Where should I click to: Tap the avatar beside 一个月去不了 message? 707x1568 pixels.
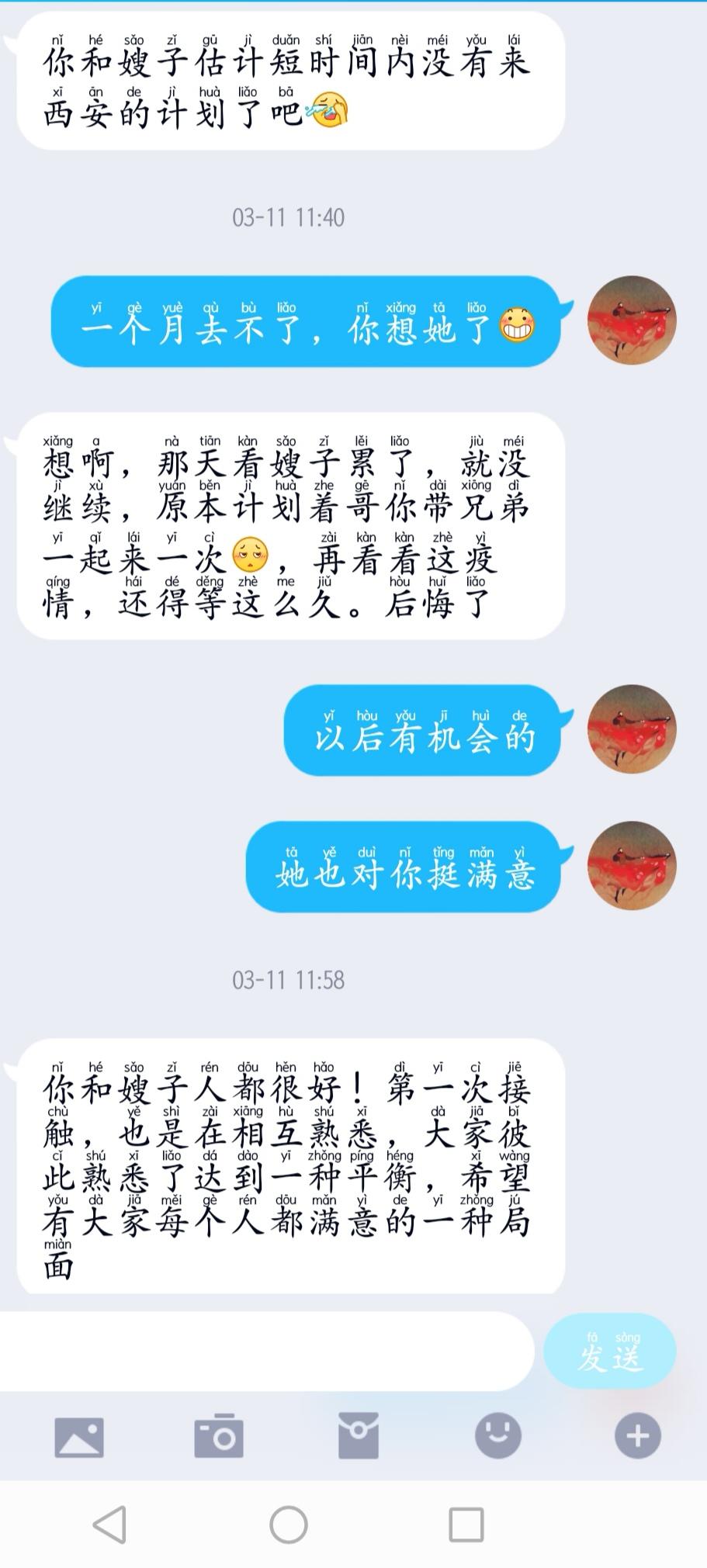[x=632, y=321]
